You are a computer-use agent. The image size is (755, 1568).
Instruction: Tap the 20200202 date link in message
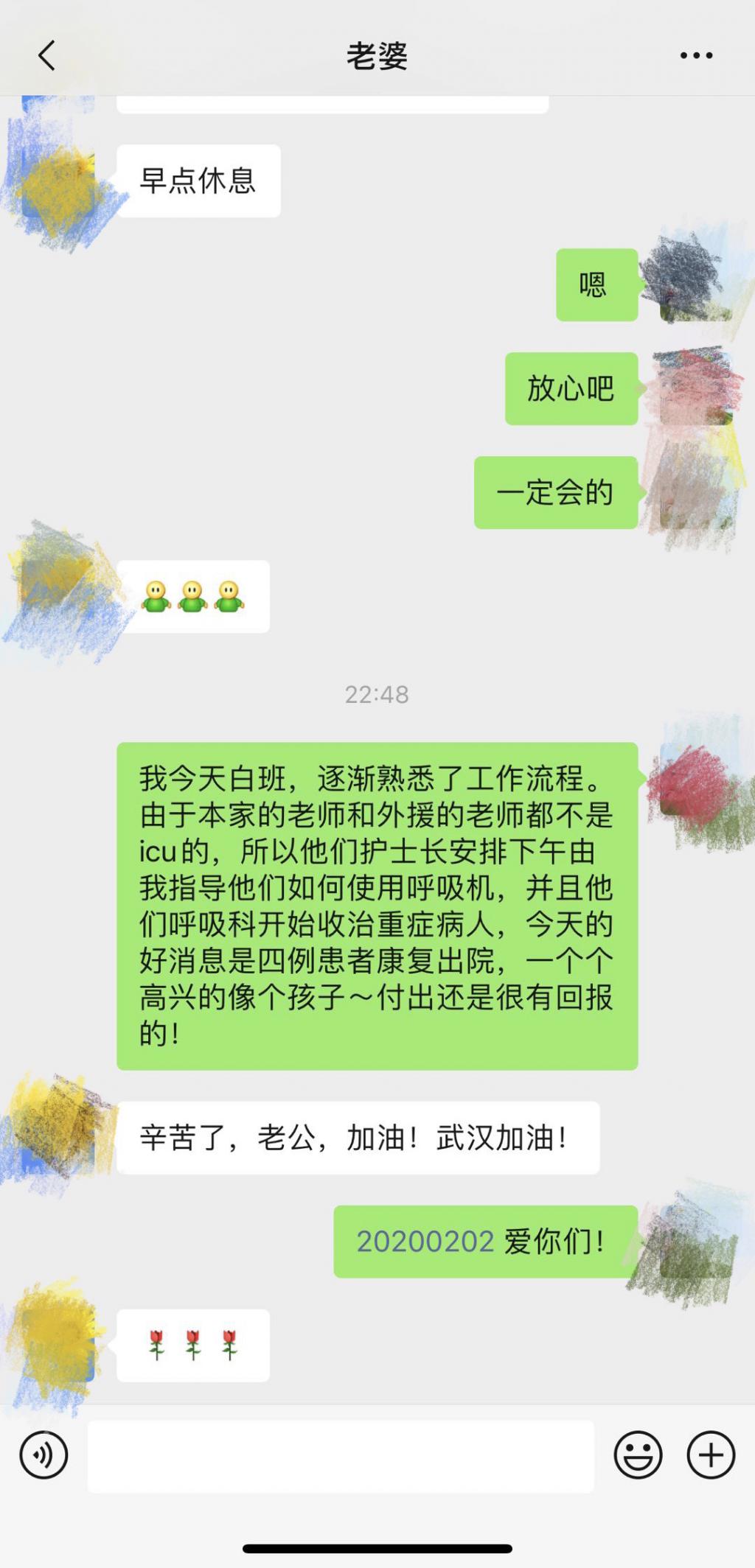tap(425, 1242)
